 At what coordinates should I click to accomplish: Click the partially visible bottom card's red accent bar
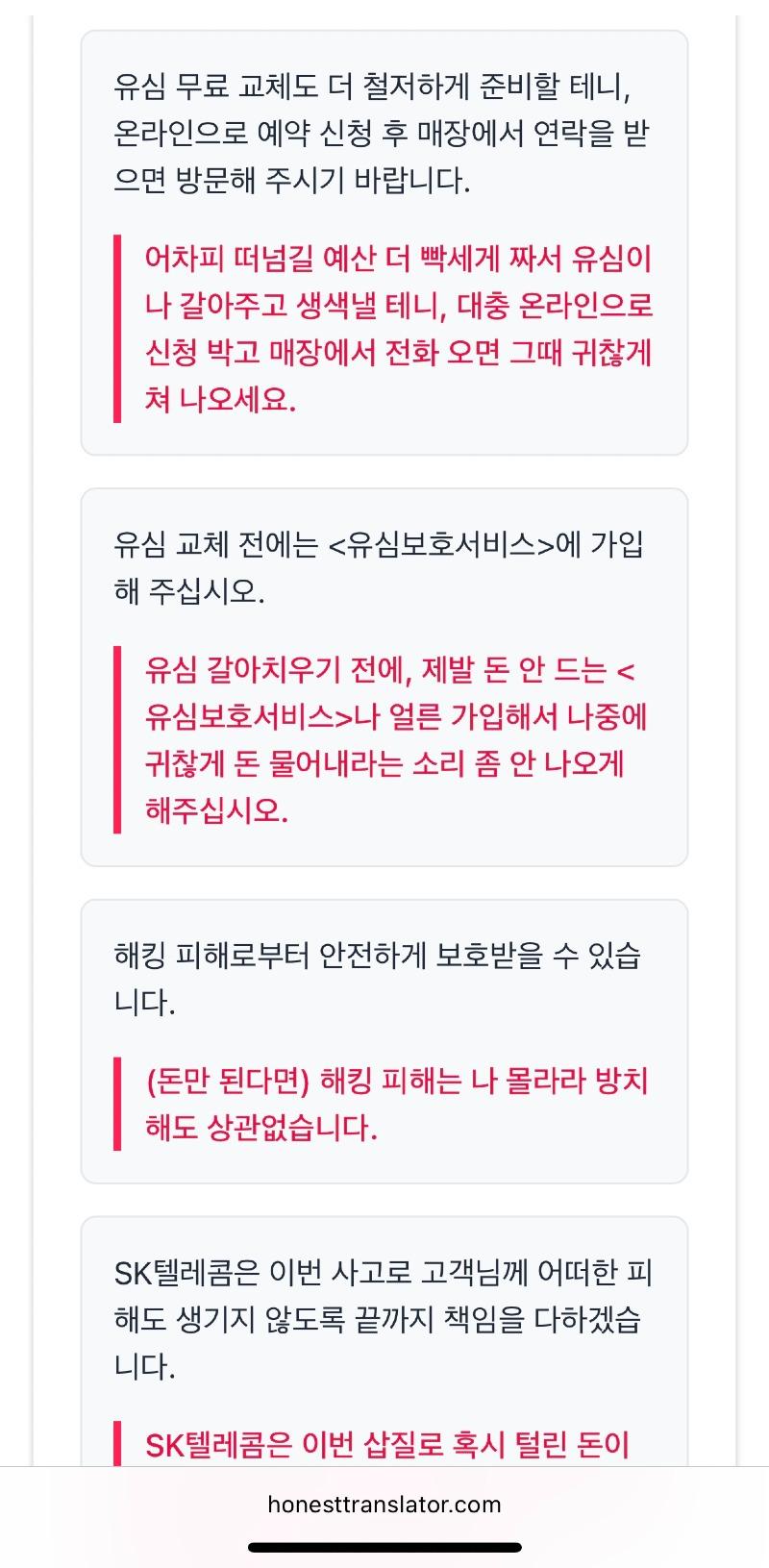point(119,1443)
